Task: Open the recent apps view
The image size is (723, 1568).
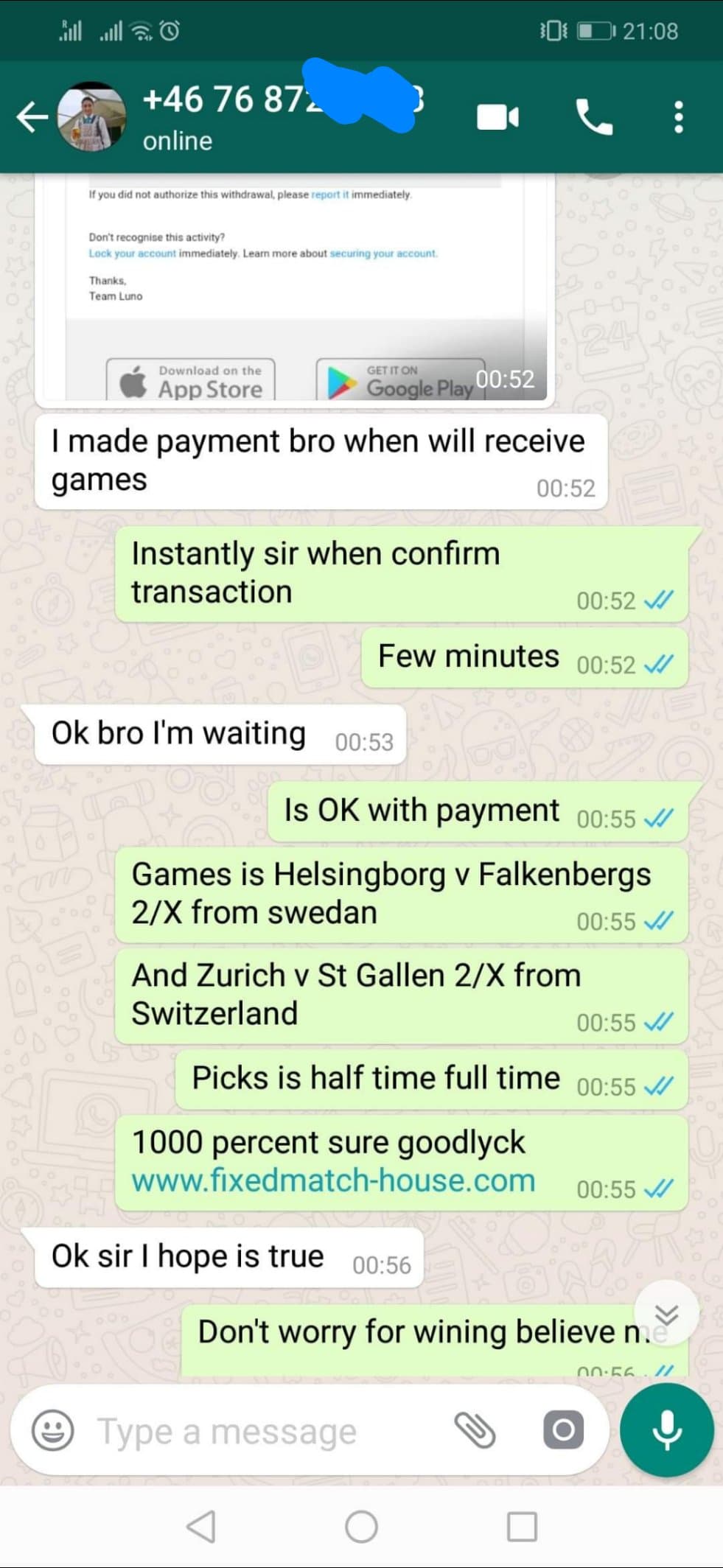Action: tap(522, 1526)
